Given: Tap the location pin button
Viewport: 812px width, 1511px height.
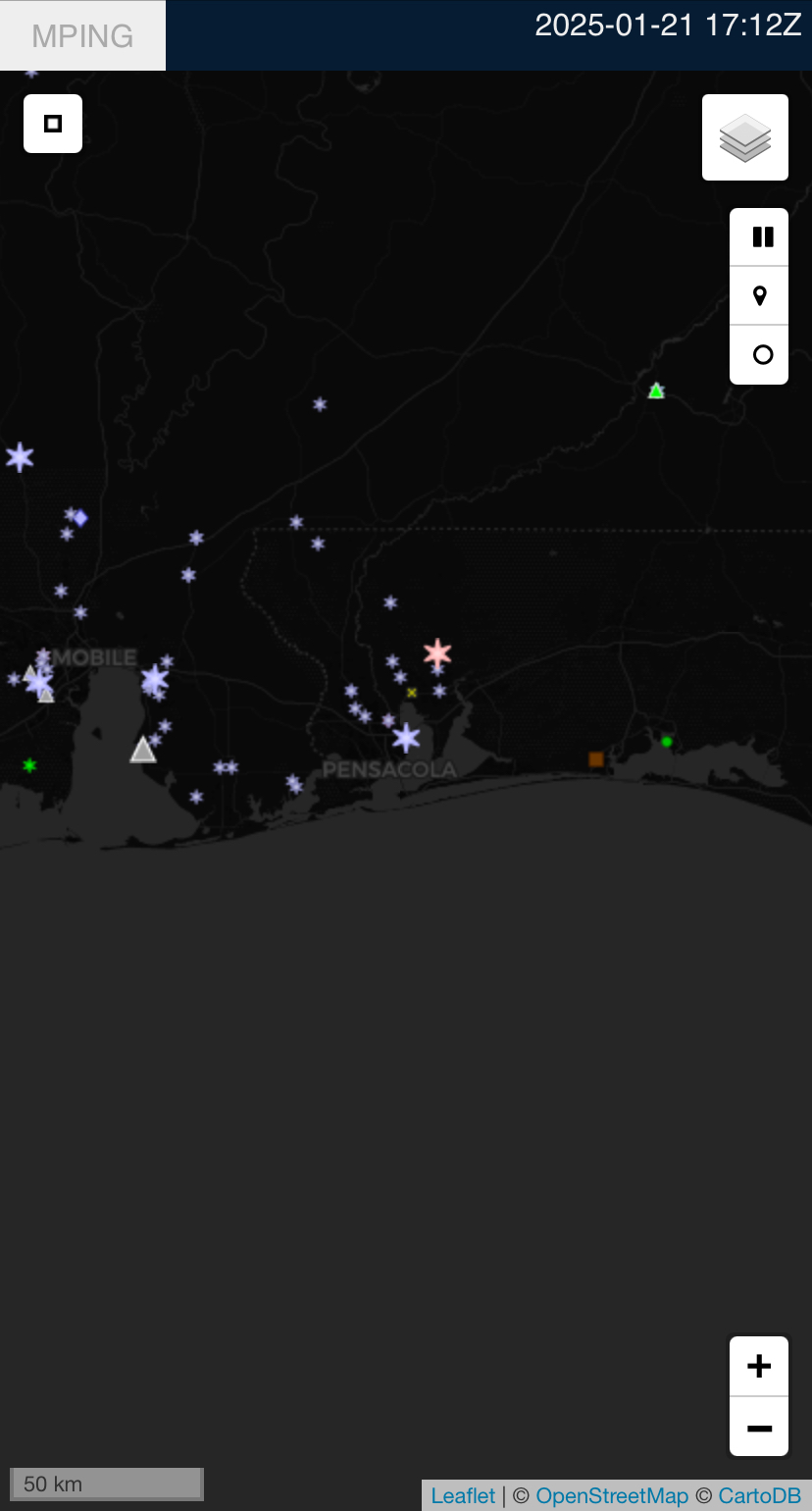Looking at the screenshot, I should [x=759, y=295].
